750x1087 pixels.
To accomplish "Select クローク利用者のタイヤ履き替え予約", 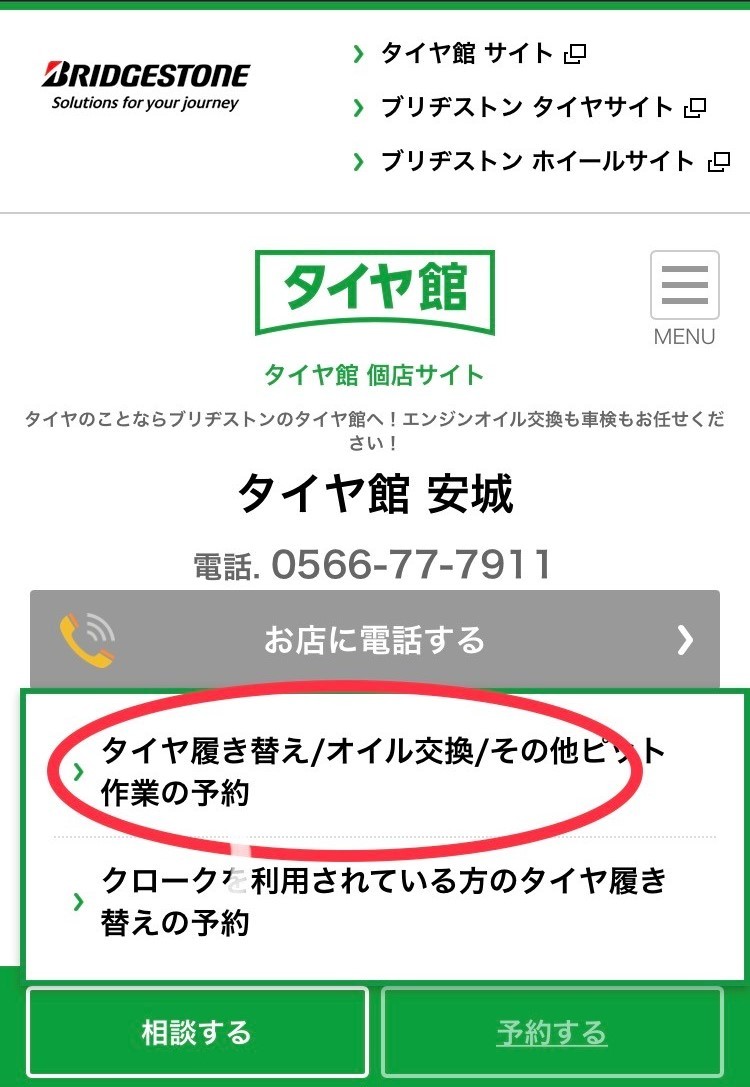I will 383,902.
